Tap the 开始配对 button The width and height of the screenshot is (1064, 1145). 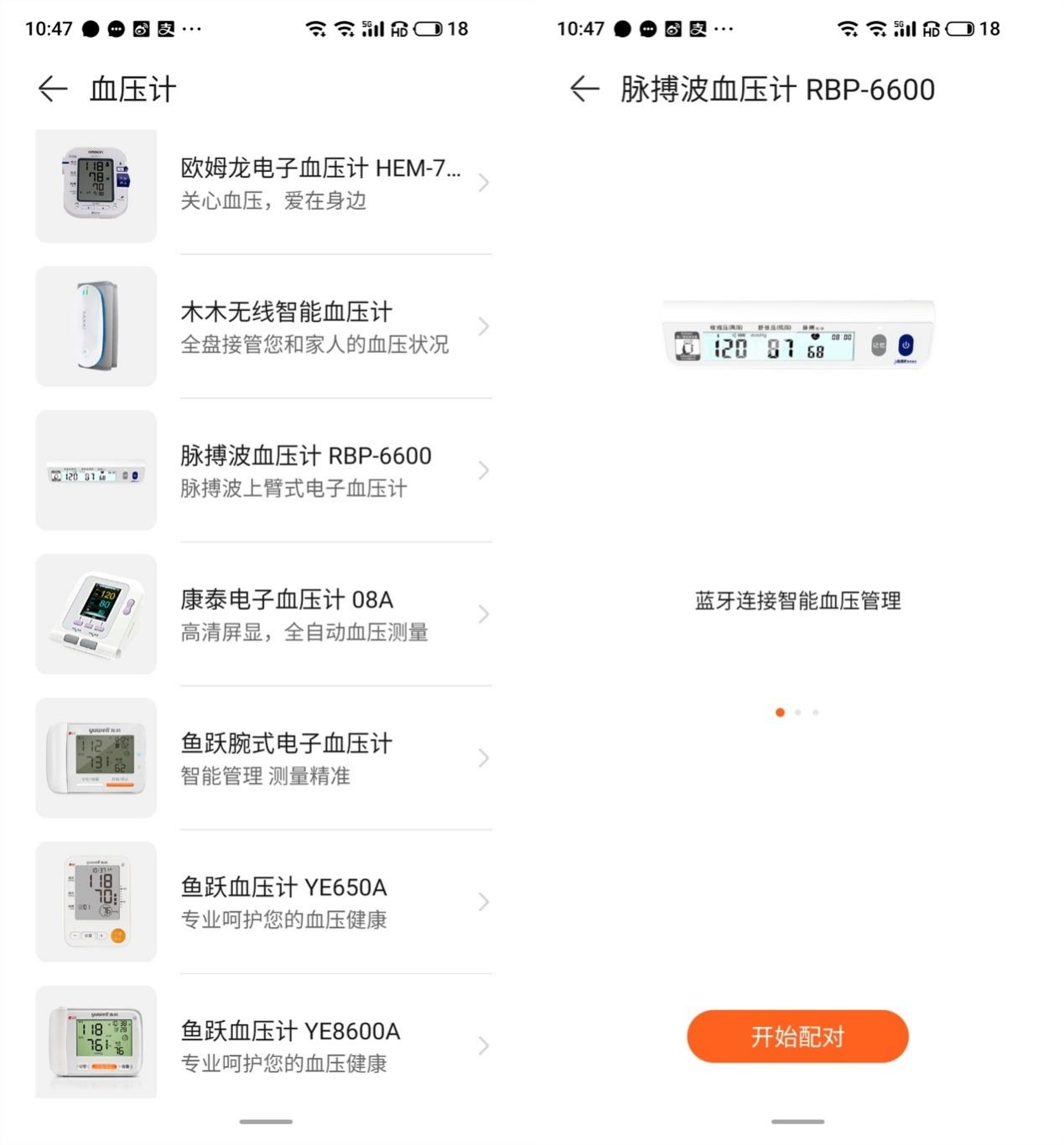[x=797, y=1037]
